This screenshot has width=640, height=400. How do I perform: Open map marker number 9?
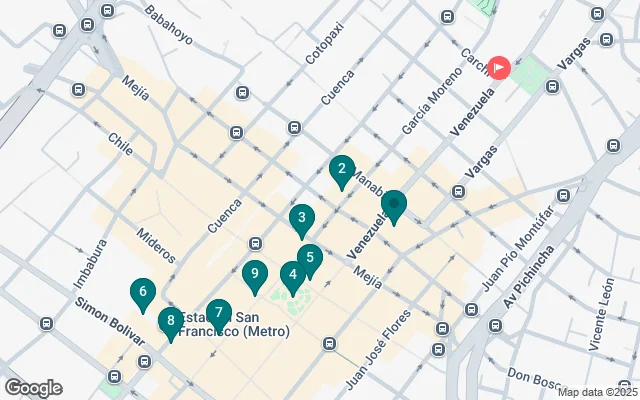[x=255, y=274]
